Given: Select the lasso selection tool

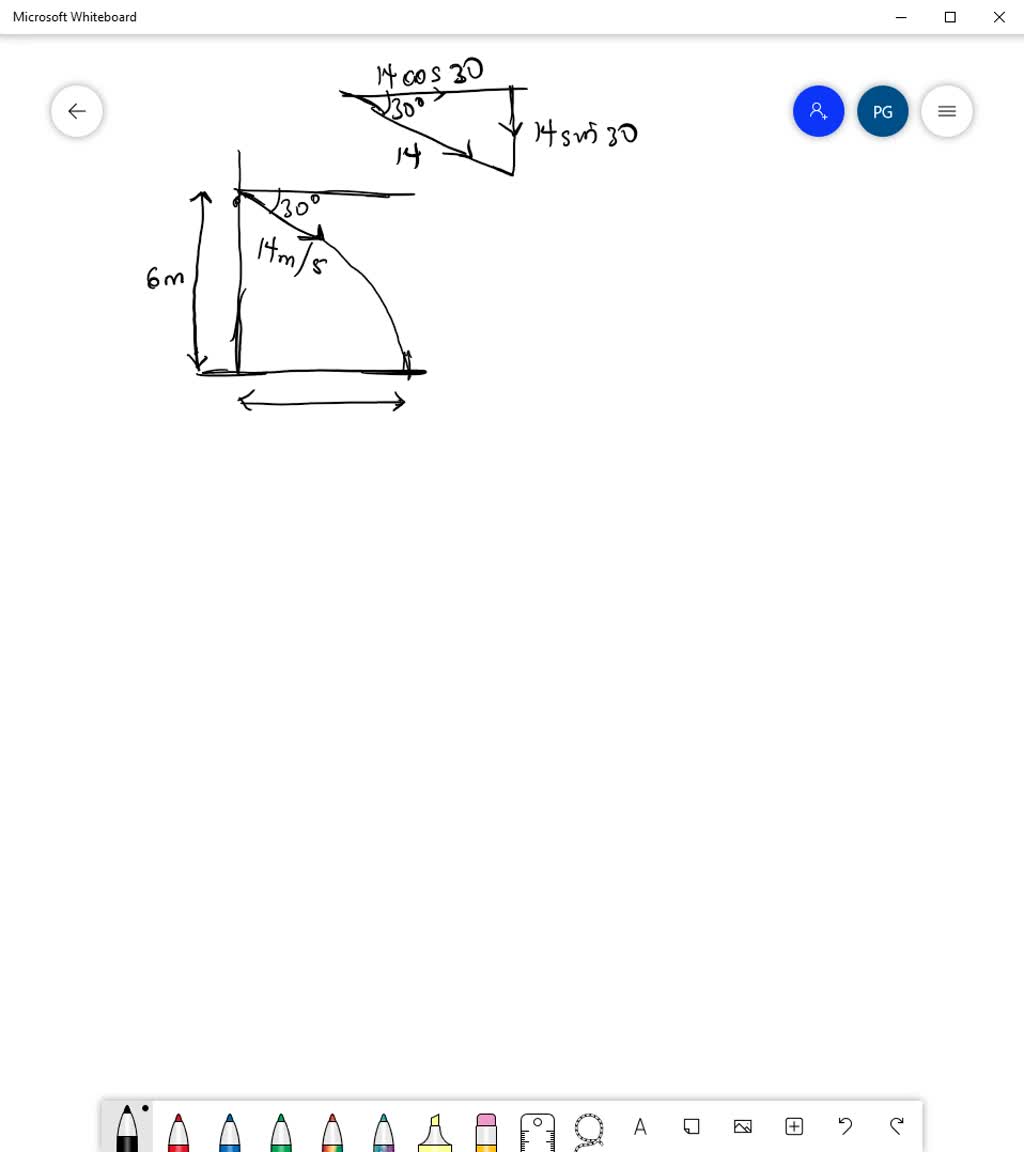Looking at the screenshot, I should point(589,1130).
